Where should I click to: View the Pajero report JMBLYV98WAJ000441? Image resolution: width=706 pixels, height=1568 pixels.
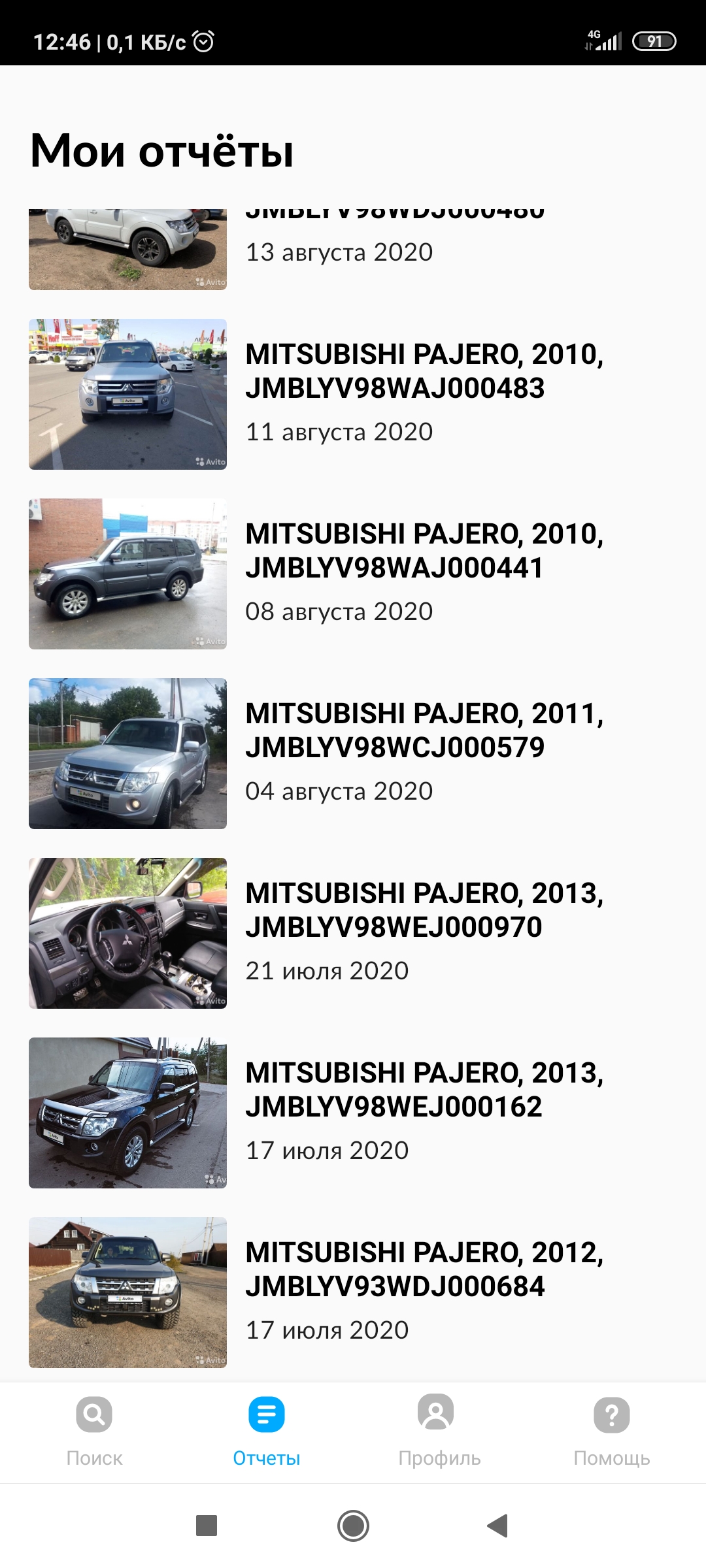(x=353, y=574)
